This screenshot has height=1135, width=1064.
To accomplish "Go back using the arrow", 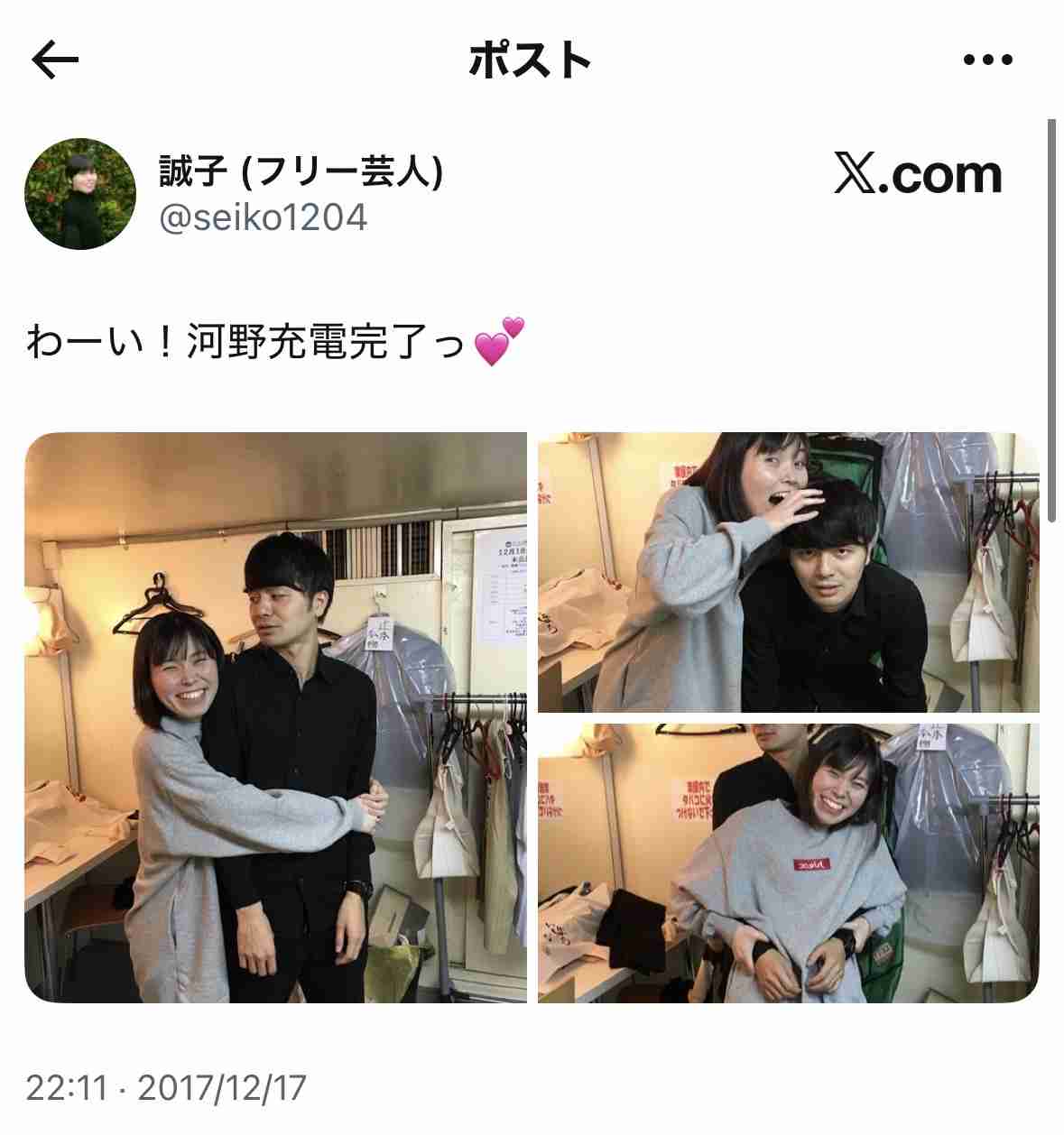I will coord(55,60).
